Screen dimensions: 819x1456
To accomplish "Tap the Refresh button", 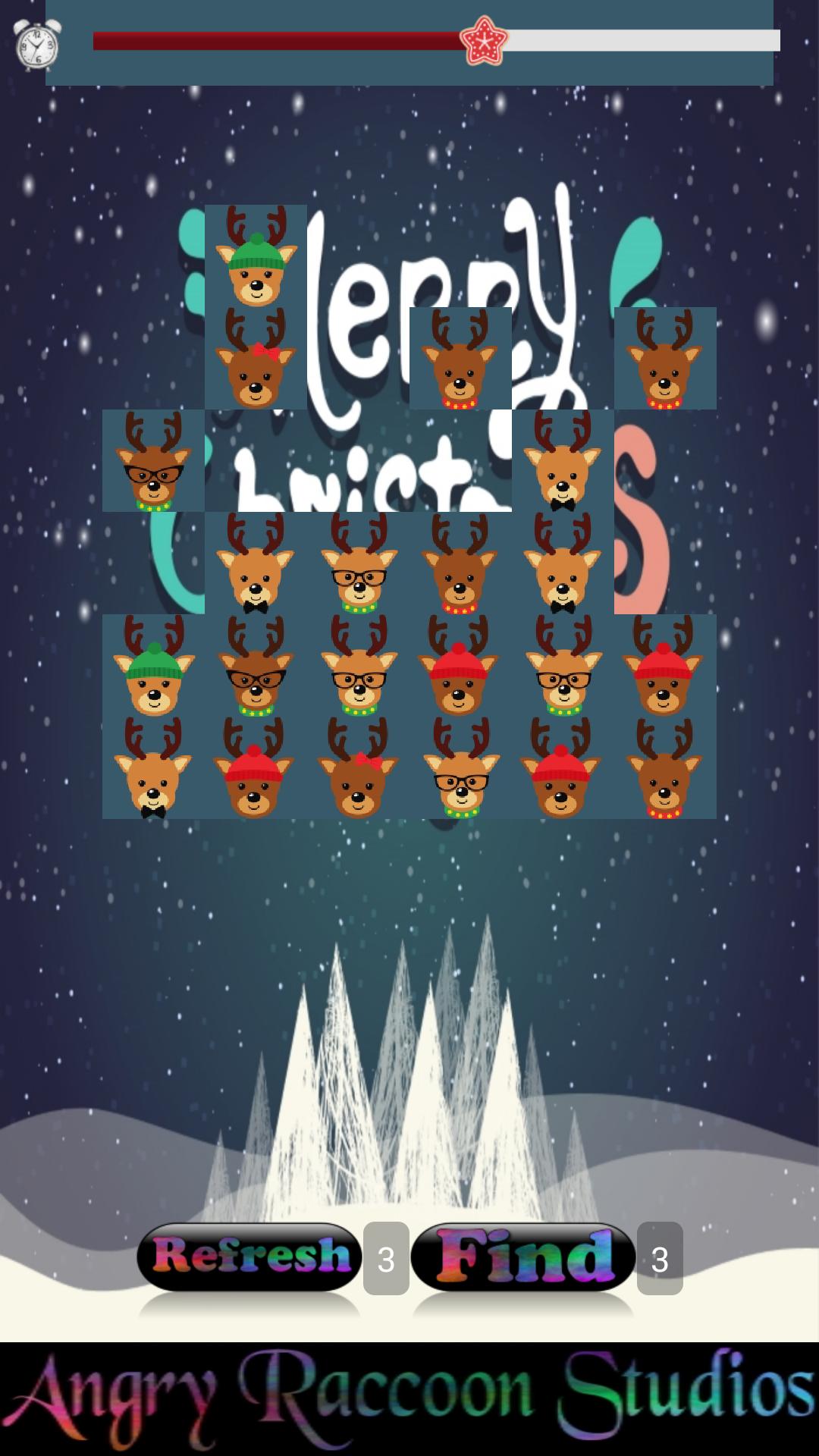I will click(249, 1257).
